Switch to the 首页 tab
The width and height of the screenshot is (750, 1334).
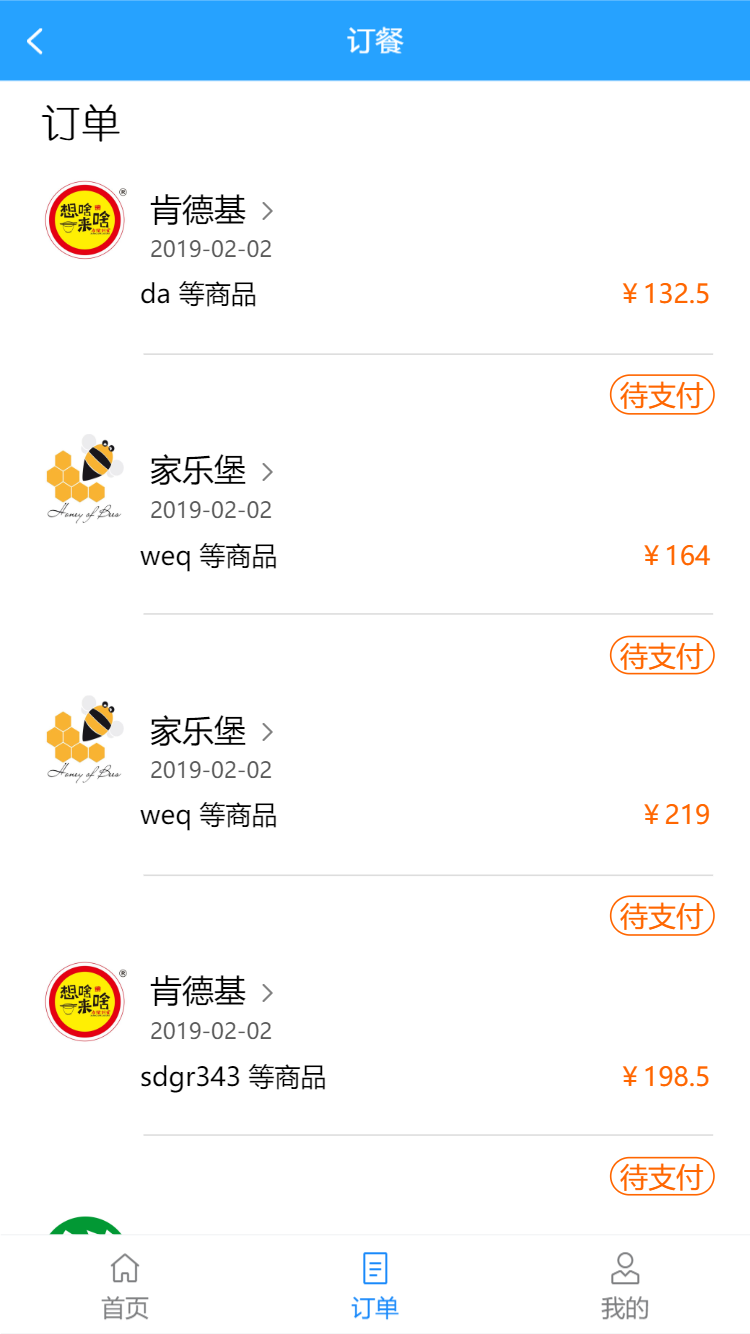click(125, 1286)
